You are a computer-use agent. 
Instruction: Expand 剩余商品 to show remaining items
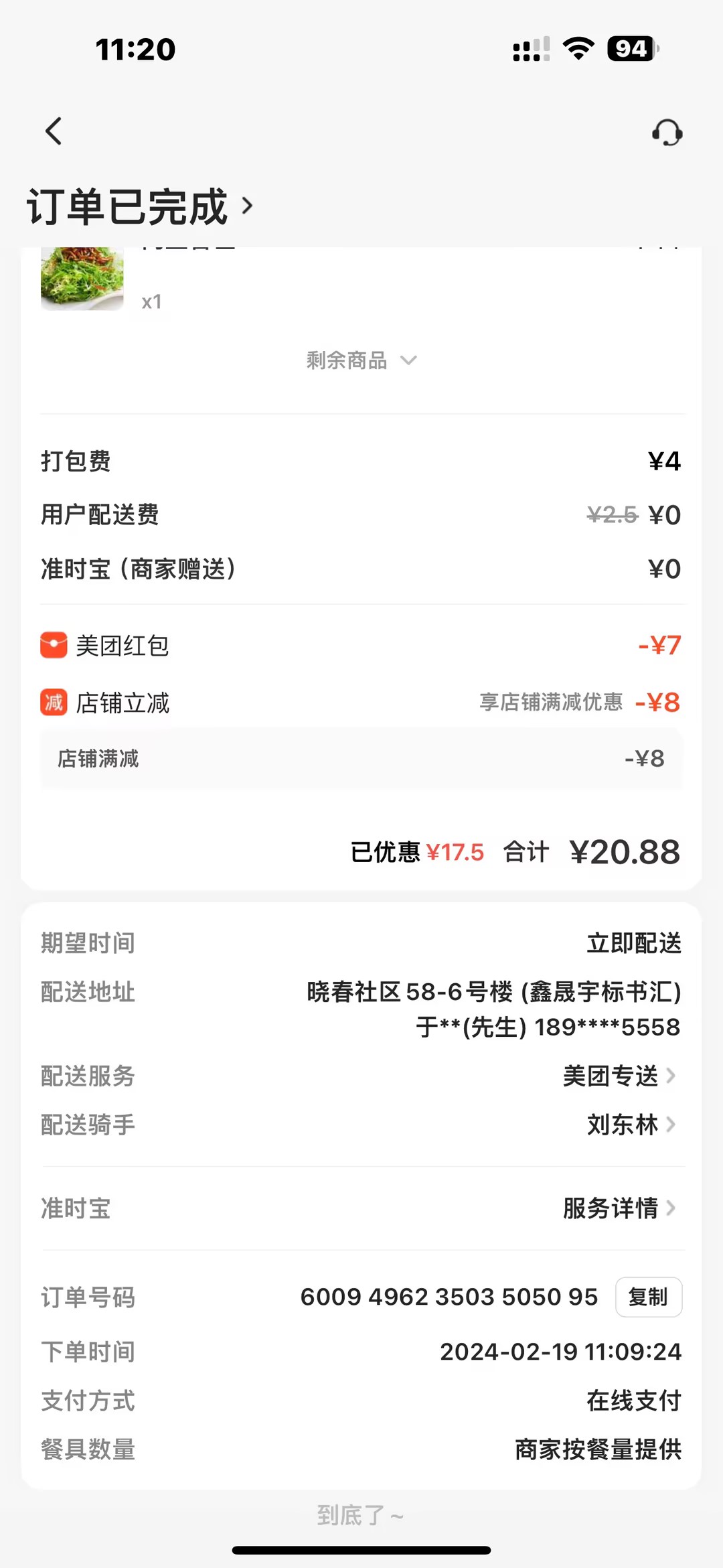tap(361, 360)
